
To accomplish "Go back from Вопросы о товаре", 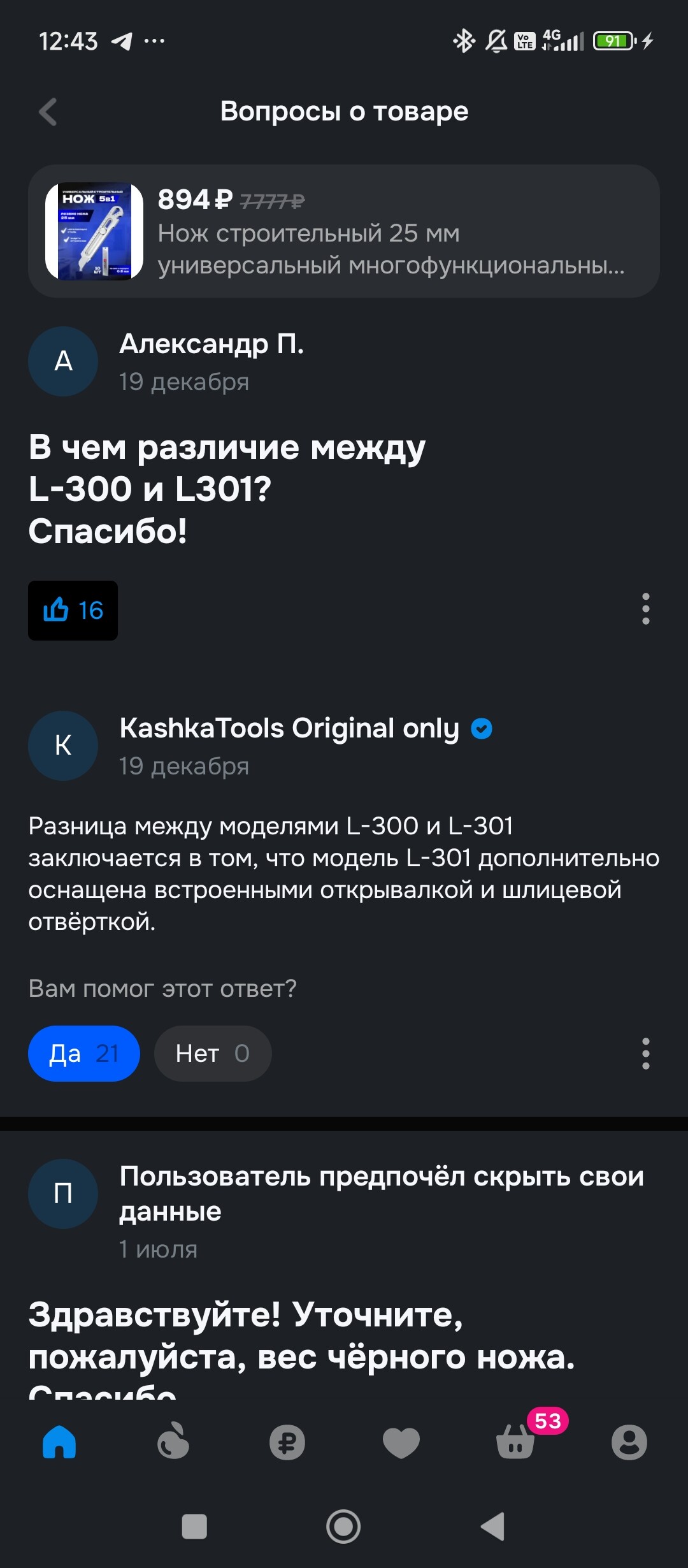I will point(48,112).
